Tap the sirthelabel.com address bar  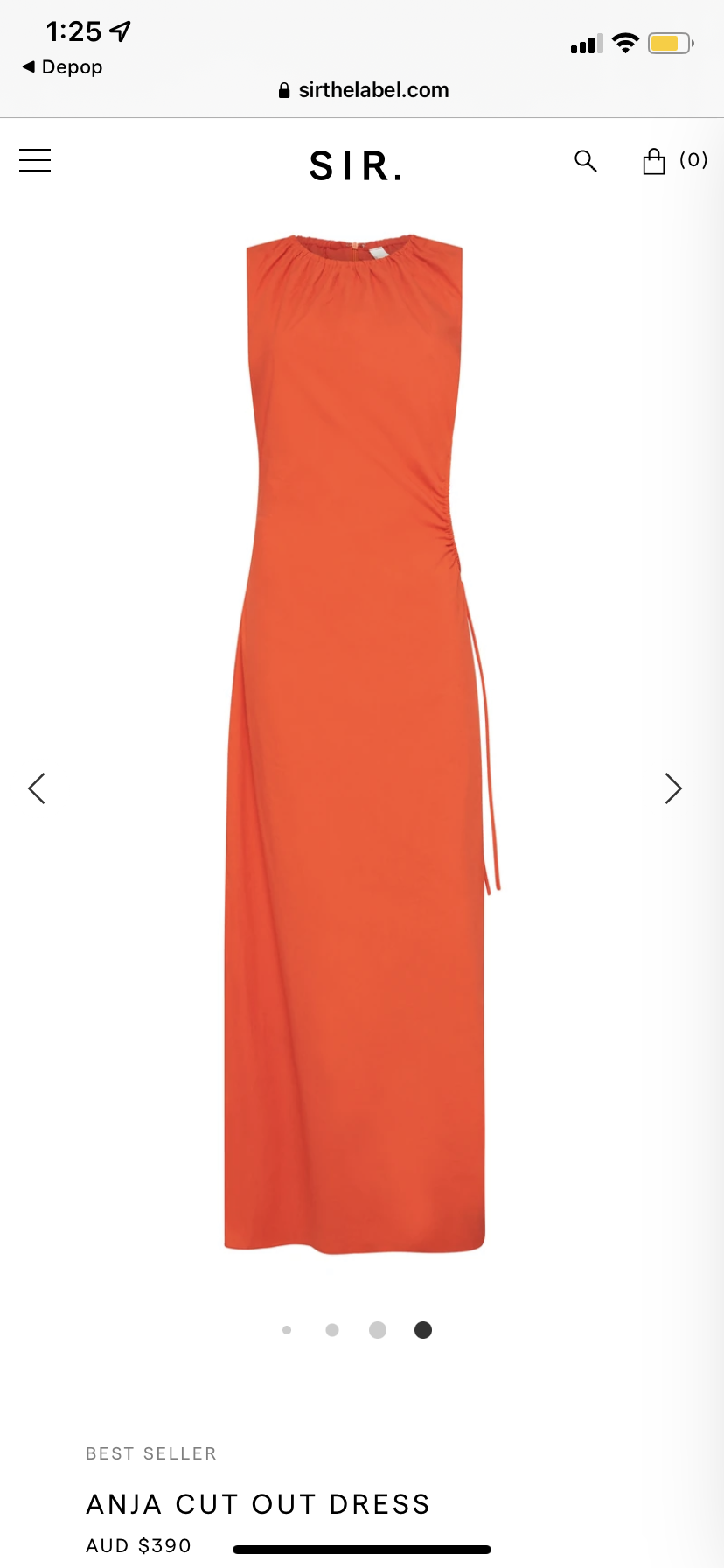pos(363,90)
